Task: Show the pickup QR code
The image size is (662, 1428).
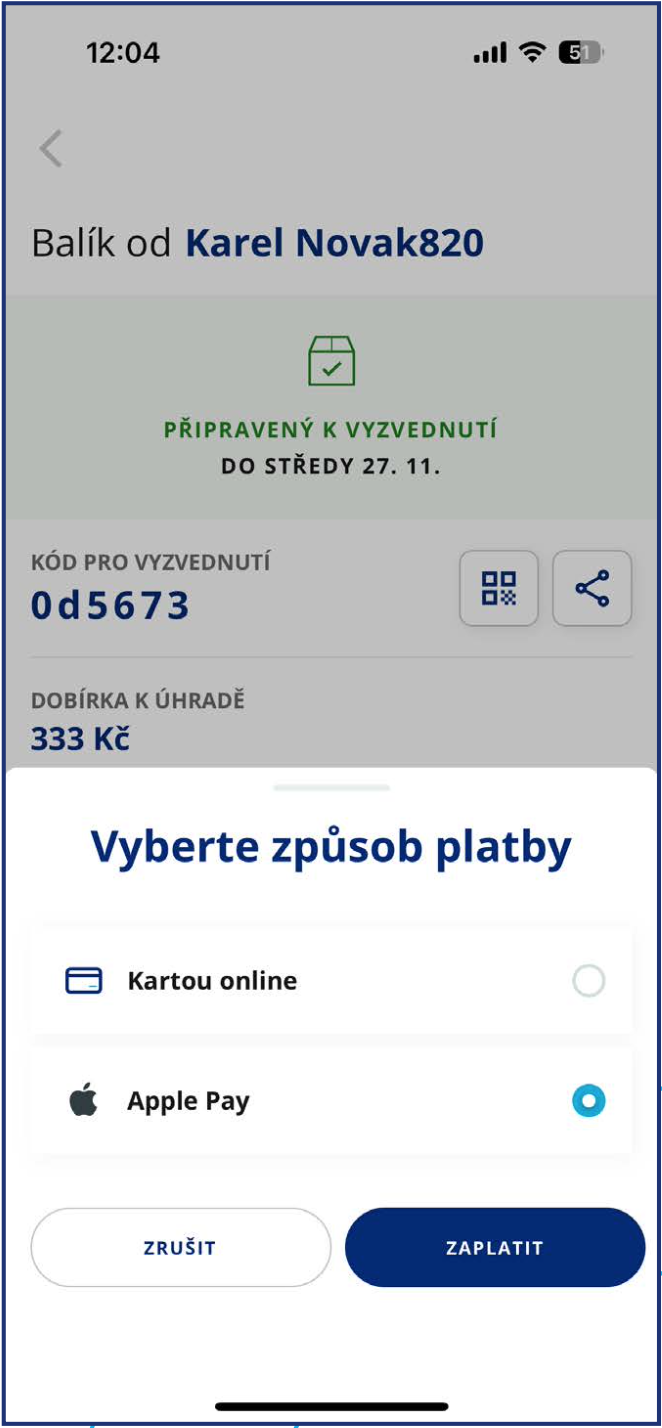Action: pyautogui.click(x=499, y=588)
